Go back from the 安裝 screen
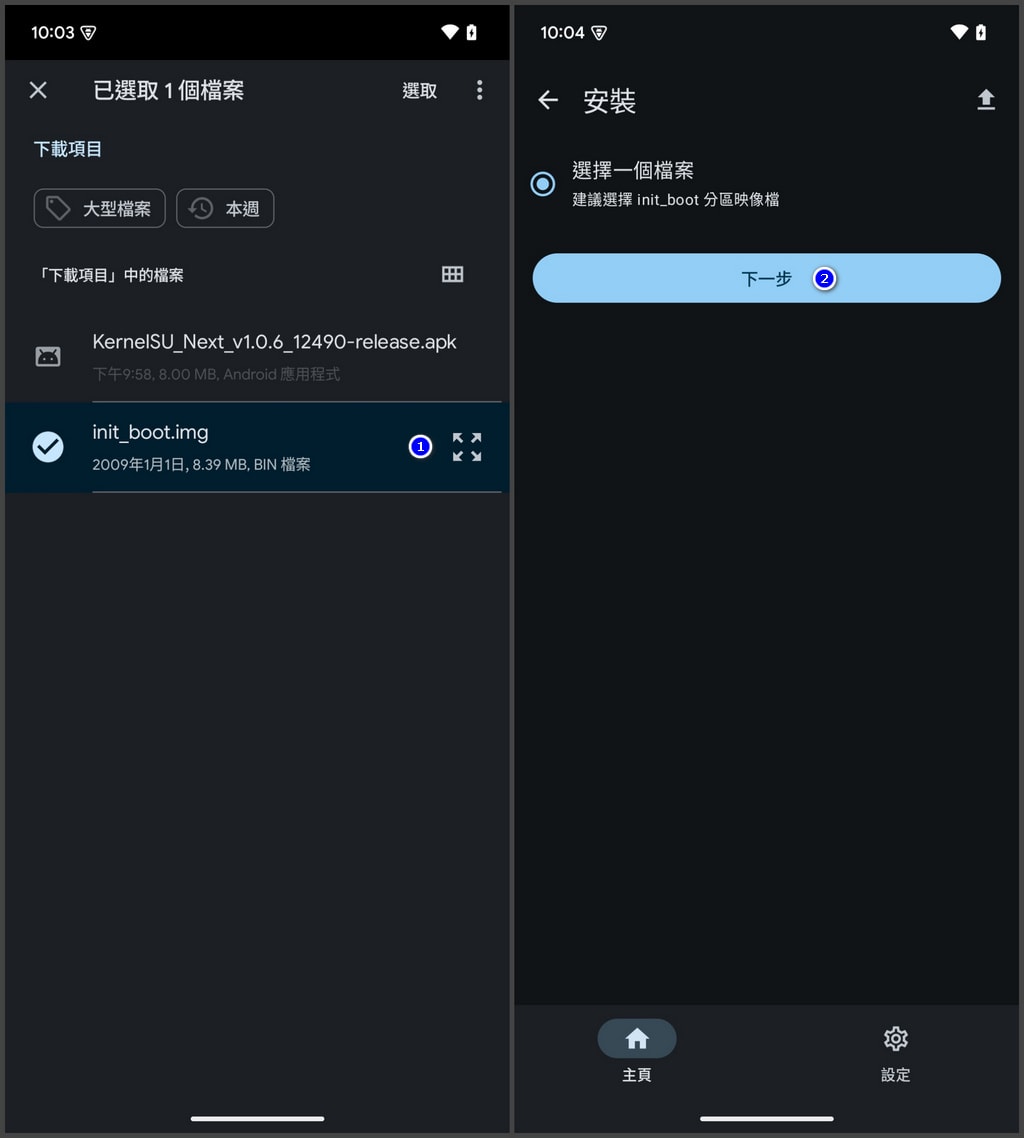 point(548,100)
